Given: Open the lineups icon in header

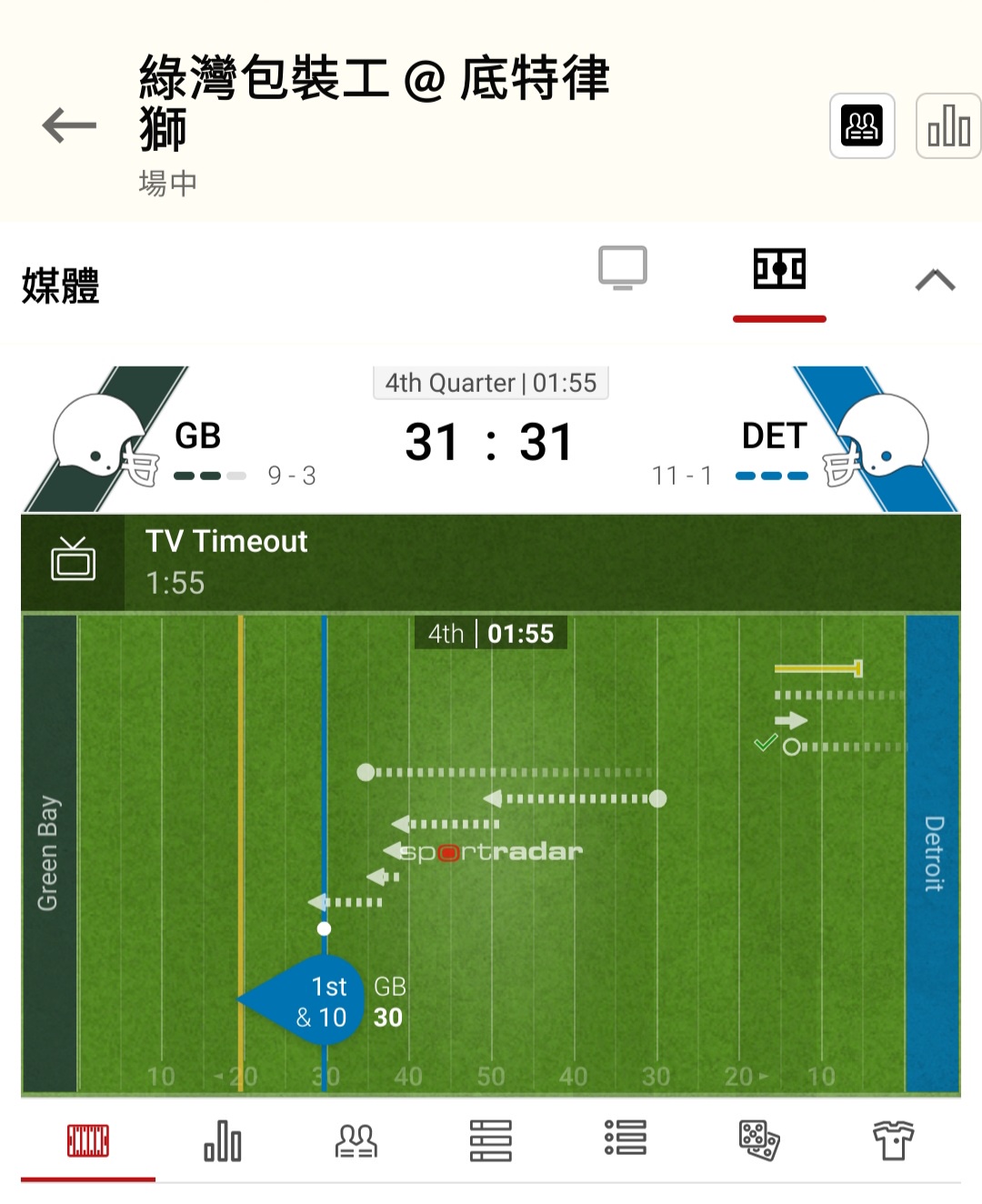Looking at the screenshot, I should [x=862, y=125].
